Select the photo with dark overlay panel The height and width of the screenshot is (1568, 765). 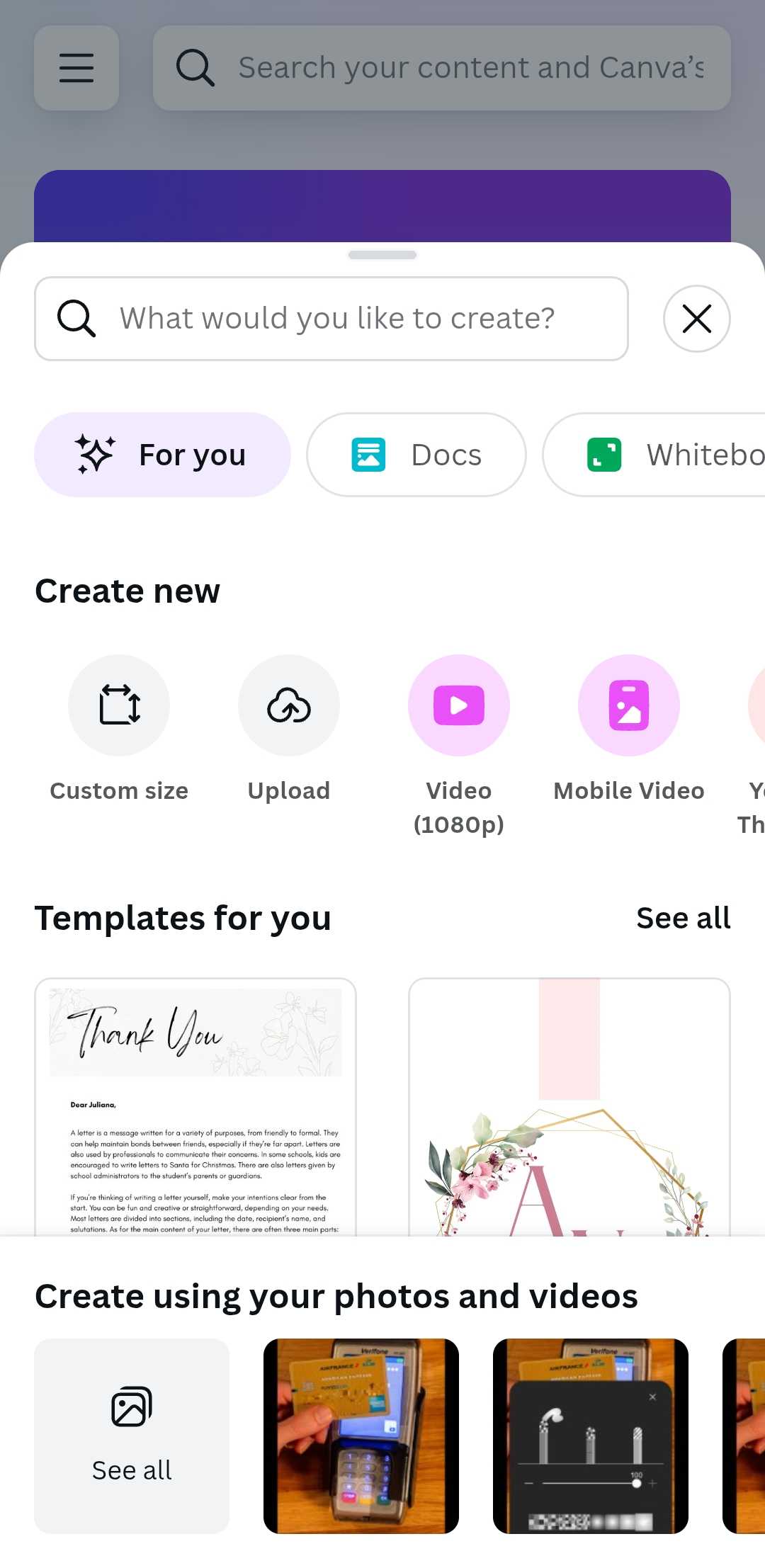pyautogui.click(x=591, y=1436)
